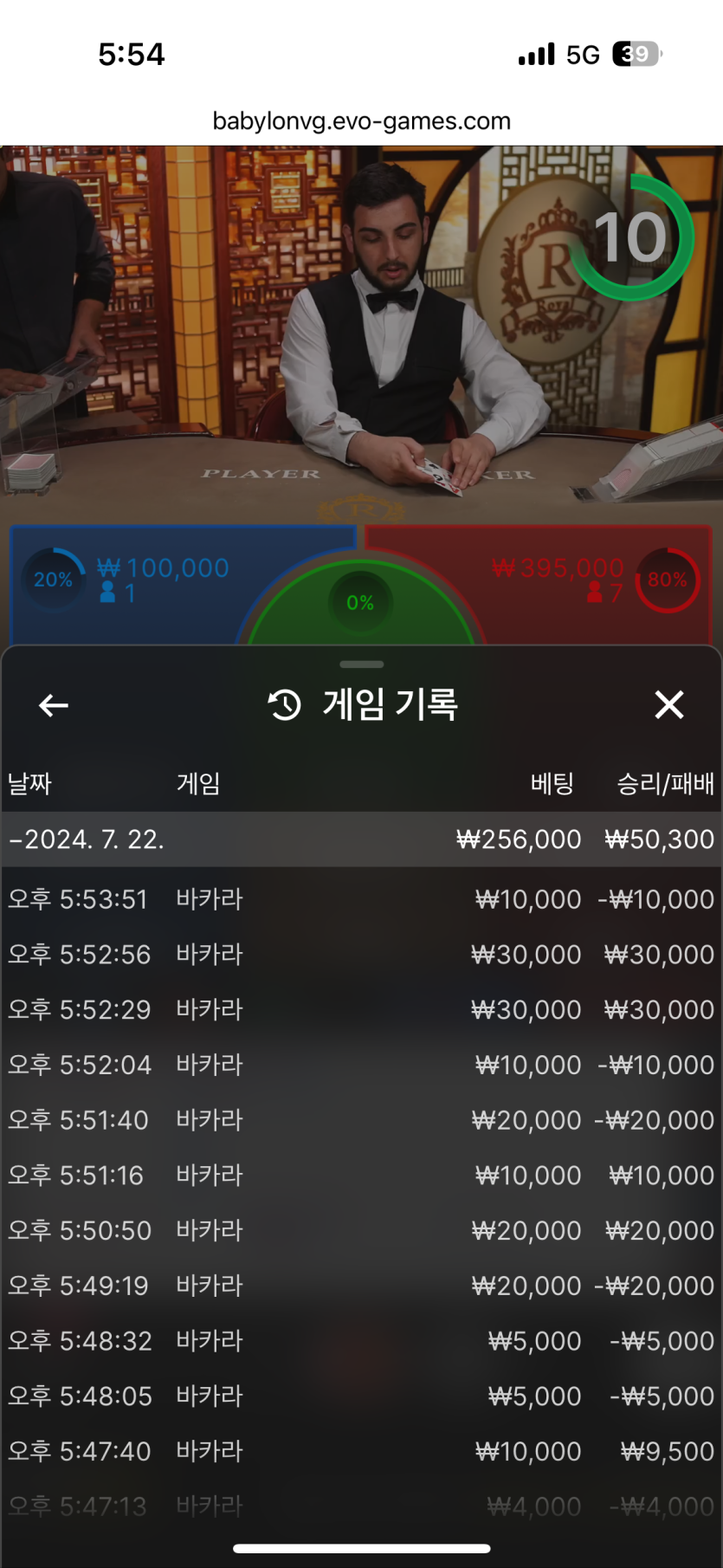
Task: Collapse the 2024. 7. 22. date group
Action: click(87, 839)
